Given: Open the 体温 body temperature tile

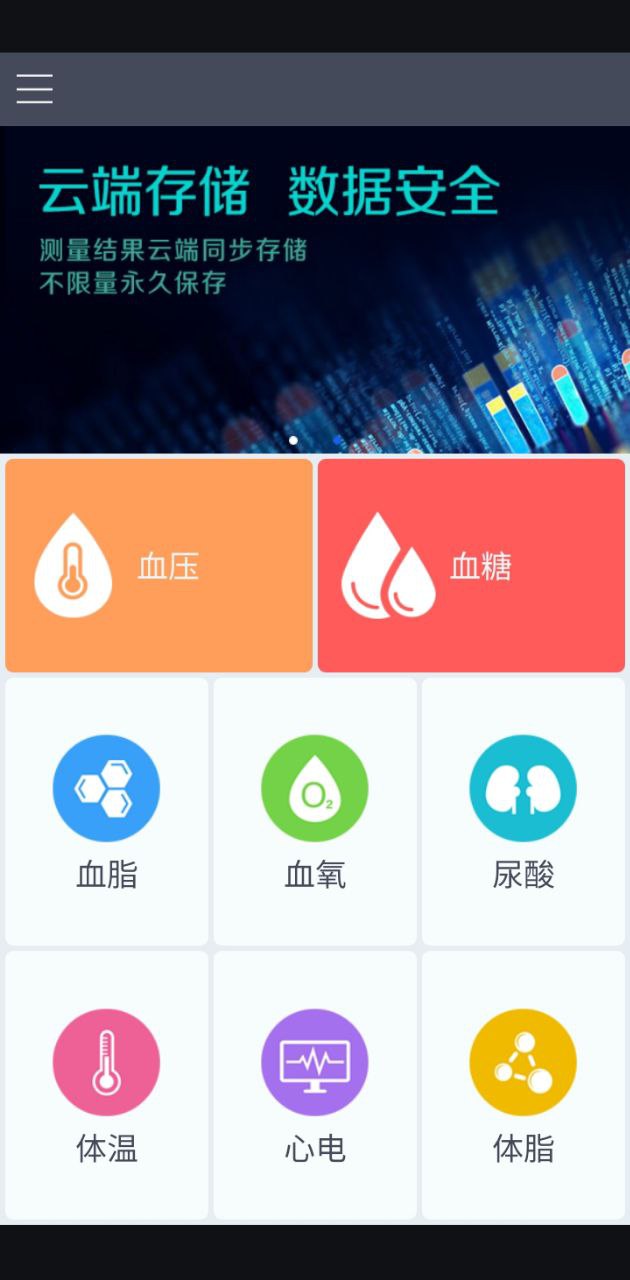Looking at the screenshot, I should coord(107,1085).
